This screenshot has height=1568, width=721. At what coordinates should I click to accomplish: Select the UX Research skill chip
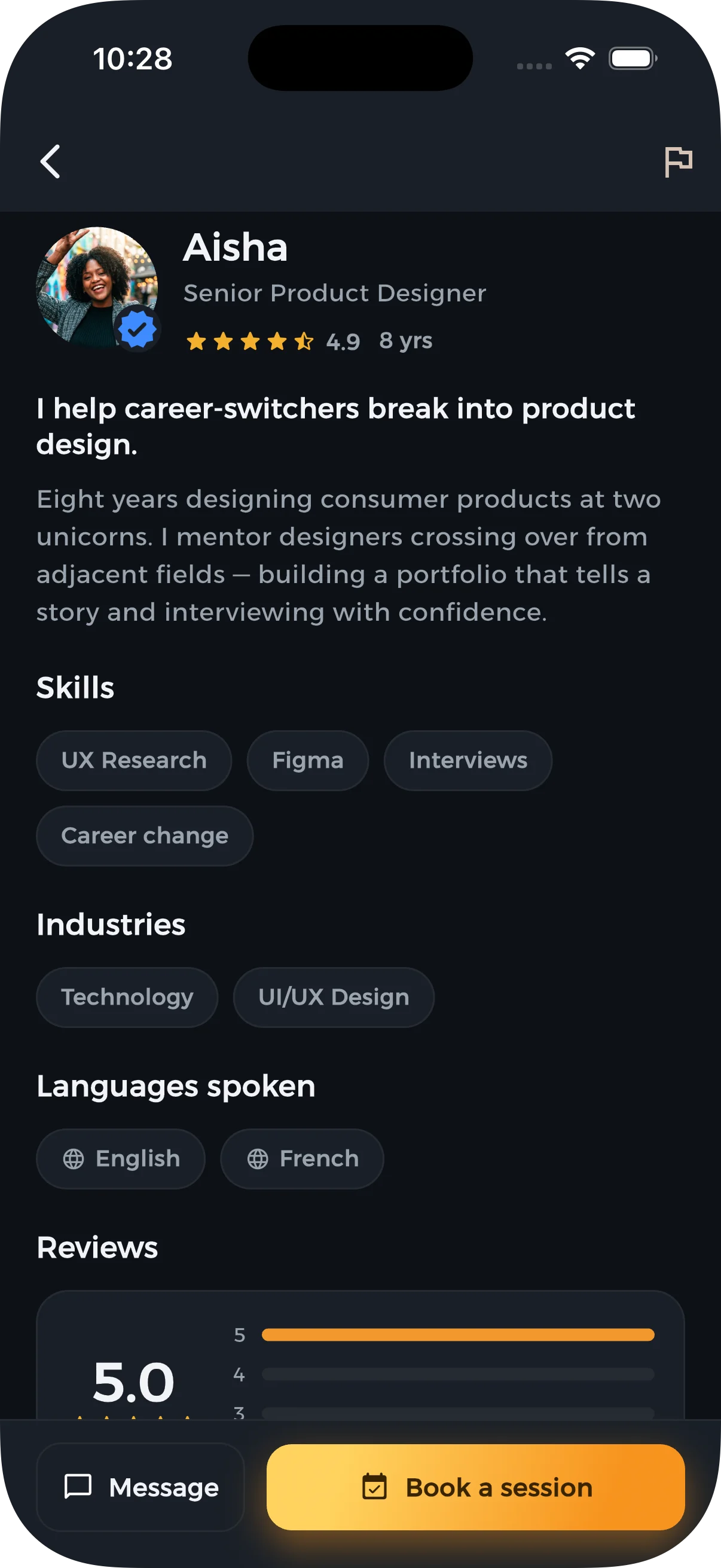pos(134,760)
